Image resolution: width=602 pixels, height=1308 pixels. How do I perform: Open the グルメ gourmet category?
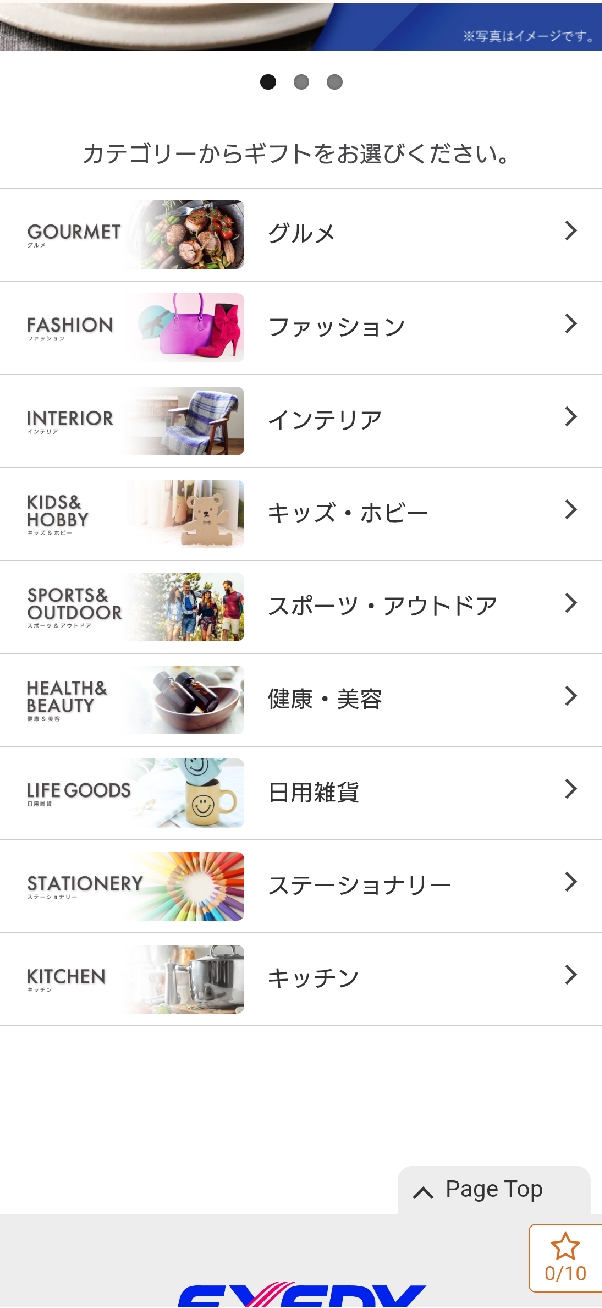300,234
